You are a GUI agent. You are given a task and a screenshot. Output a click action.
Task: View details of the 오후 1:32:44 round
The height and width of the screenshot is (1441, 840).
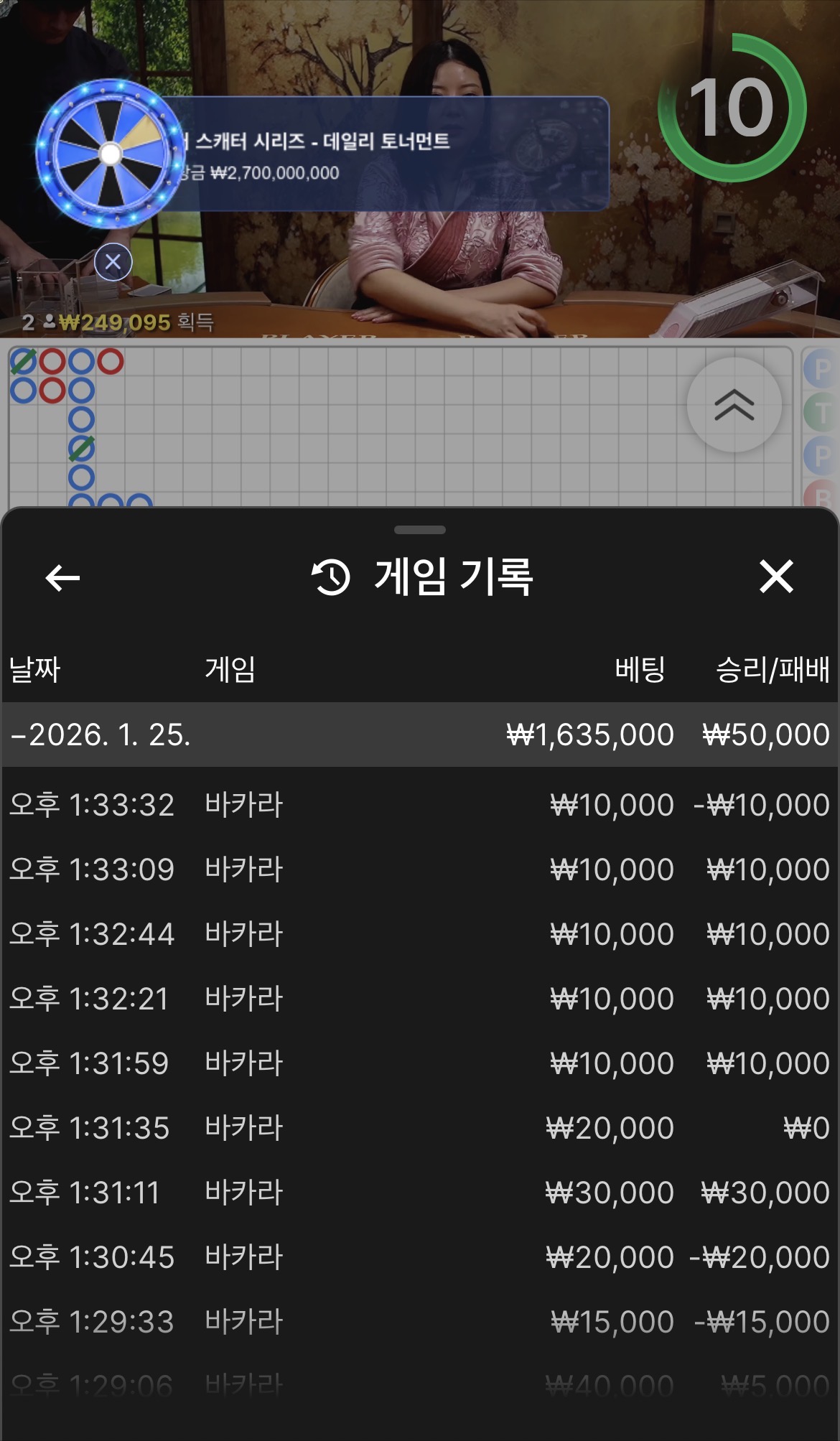[420, 934]
